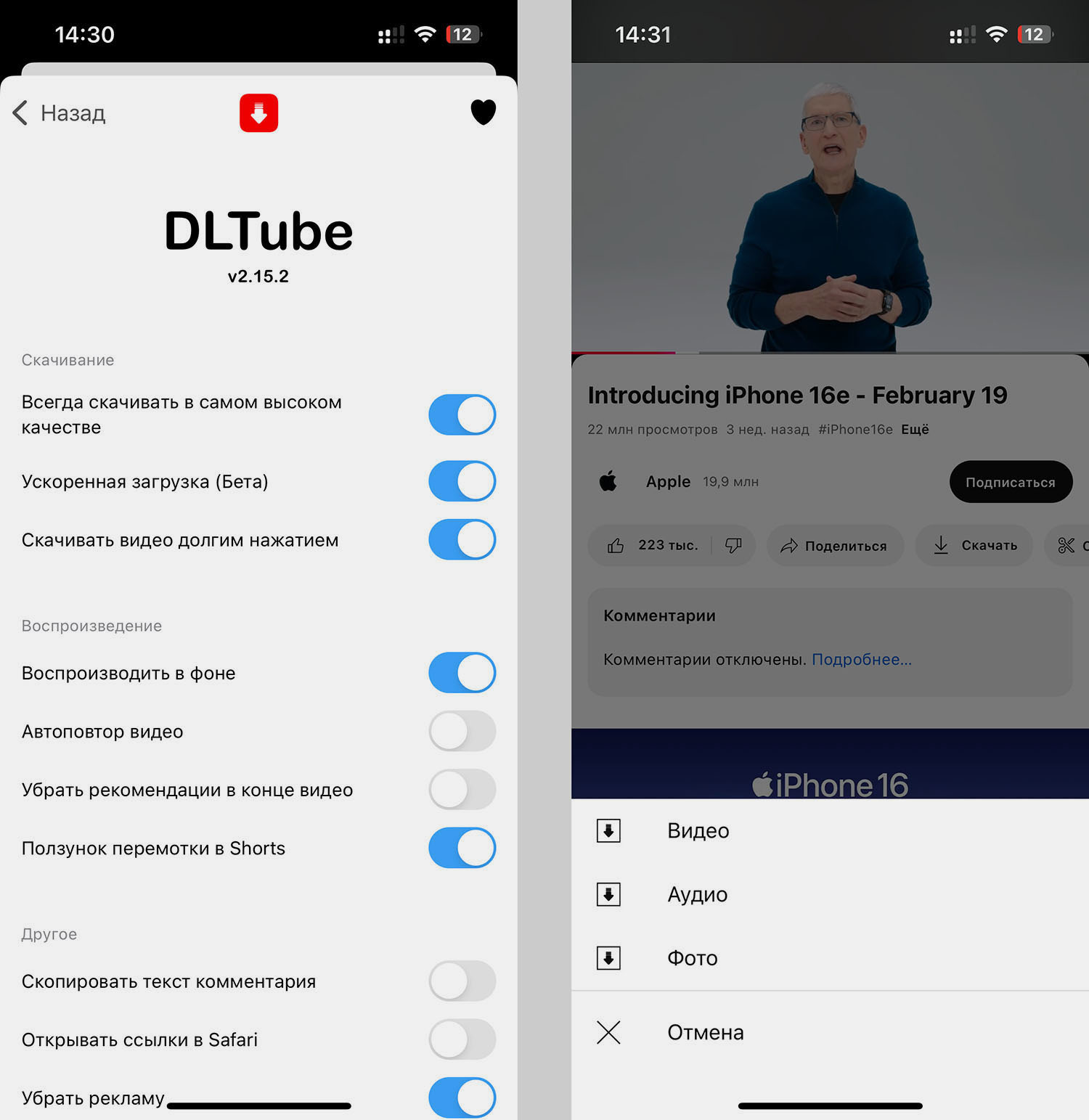Choose Видео in the download sheet

(698, 830)
